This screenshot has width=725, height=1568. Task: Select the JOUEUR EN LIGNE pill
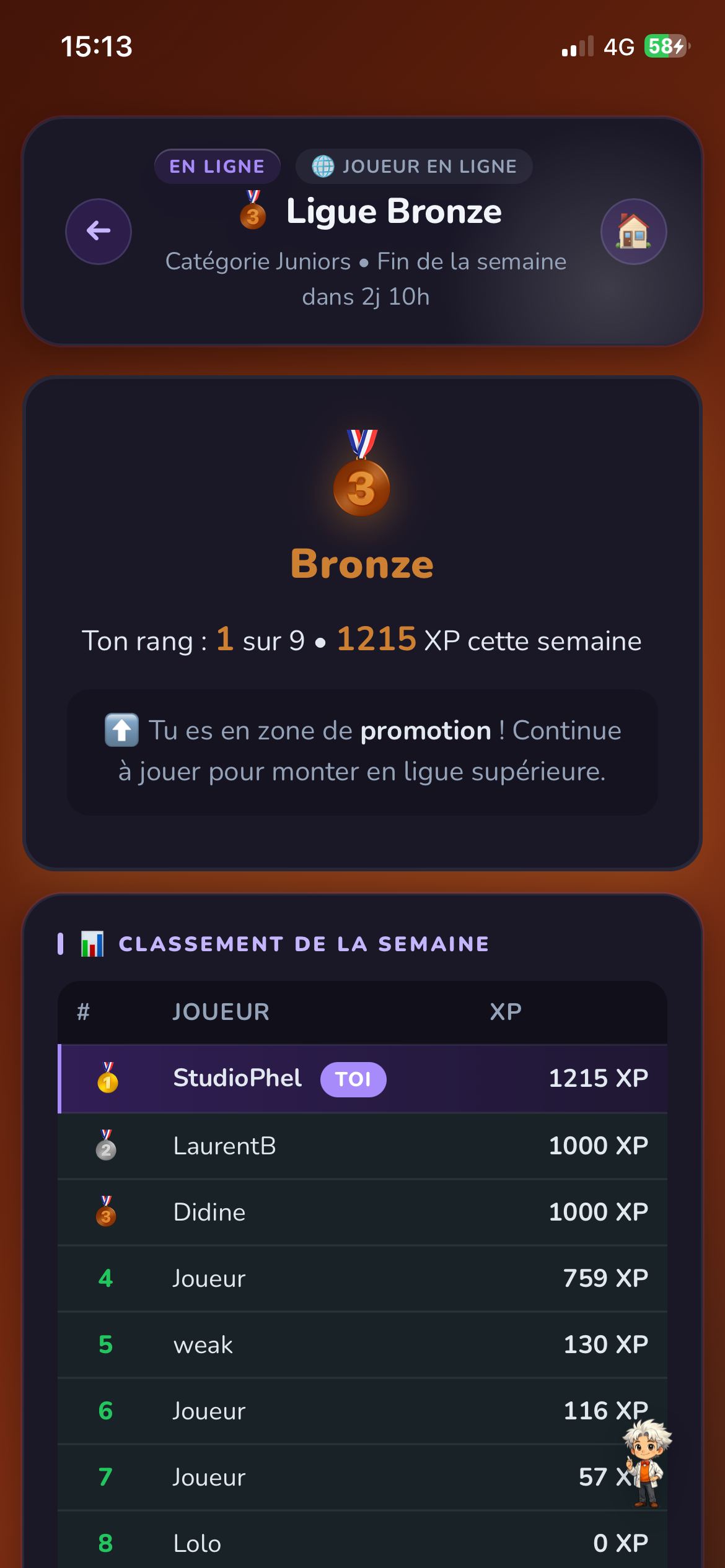[413, 165]
